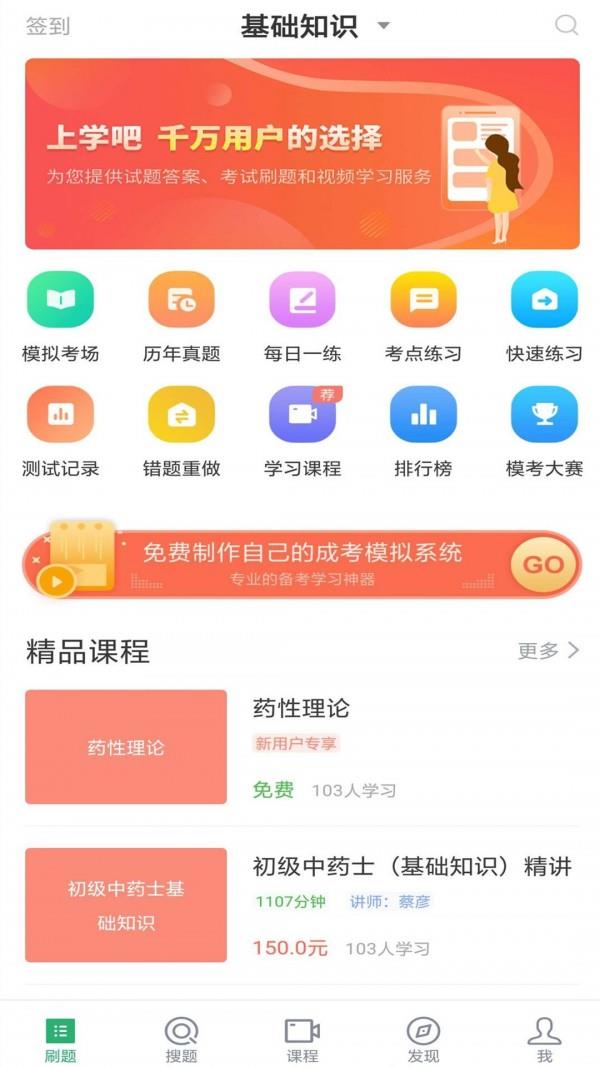
Task: Switch to the 搜题 tab
Action: (181, 1040)
